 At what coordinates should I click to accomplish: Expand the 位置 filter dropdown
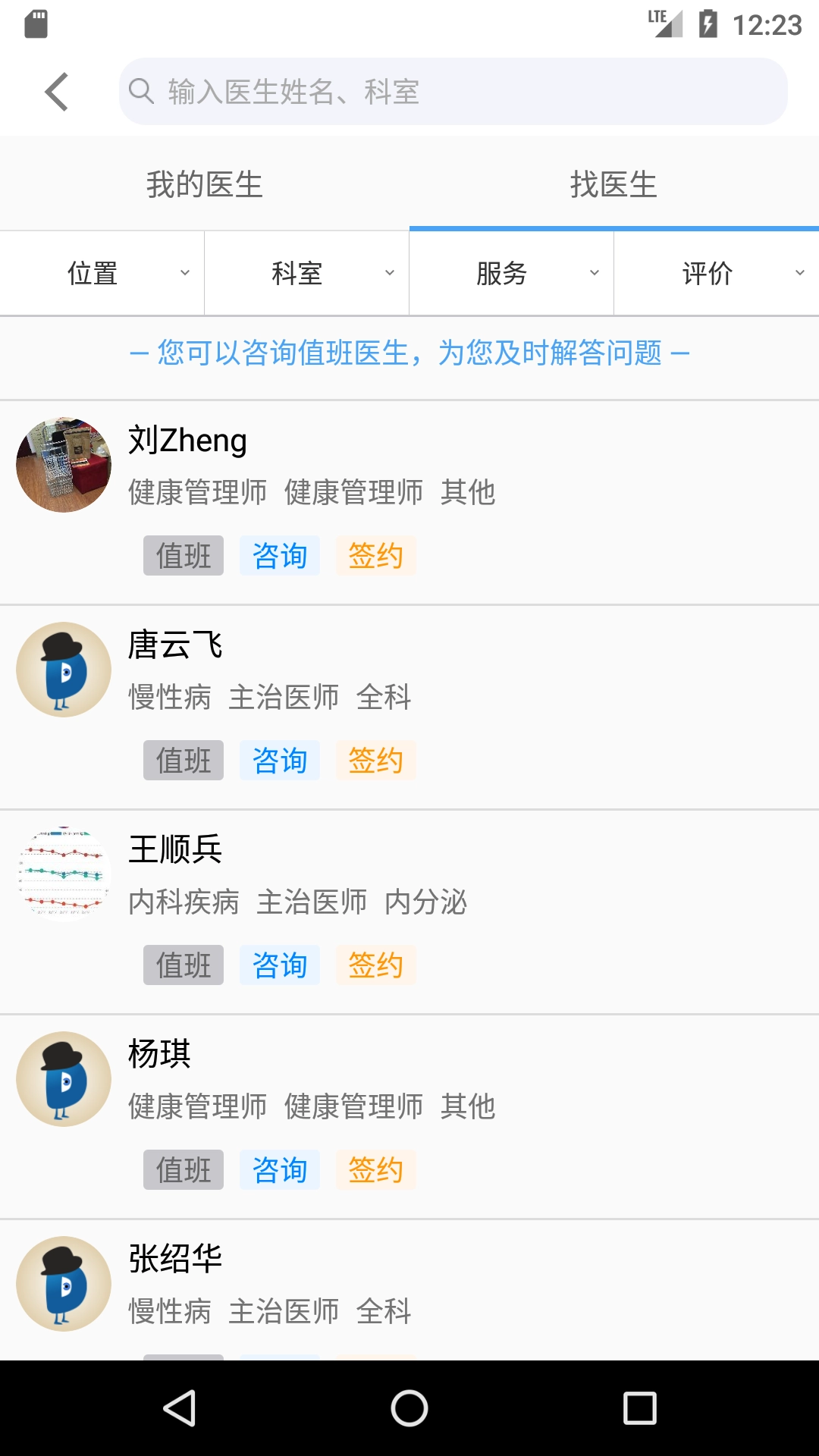[102, 272]
